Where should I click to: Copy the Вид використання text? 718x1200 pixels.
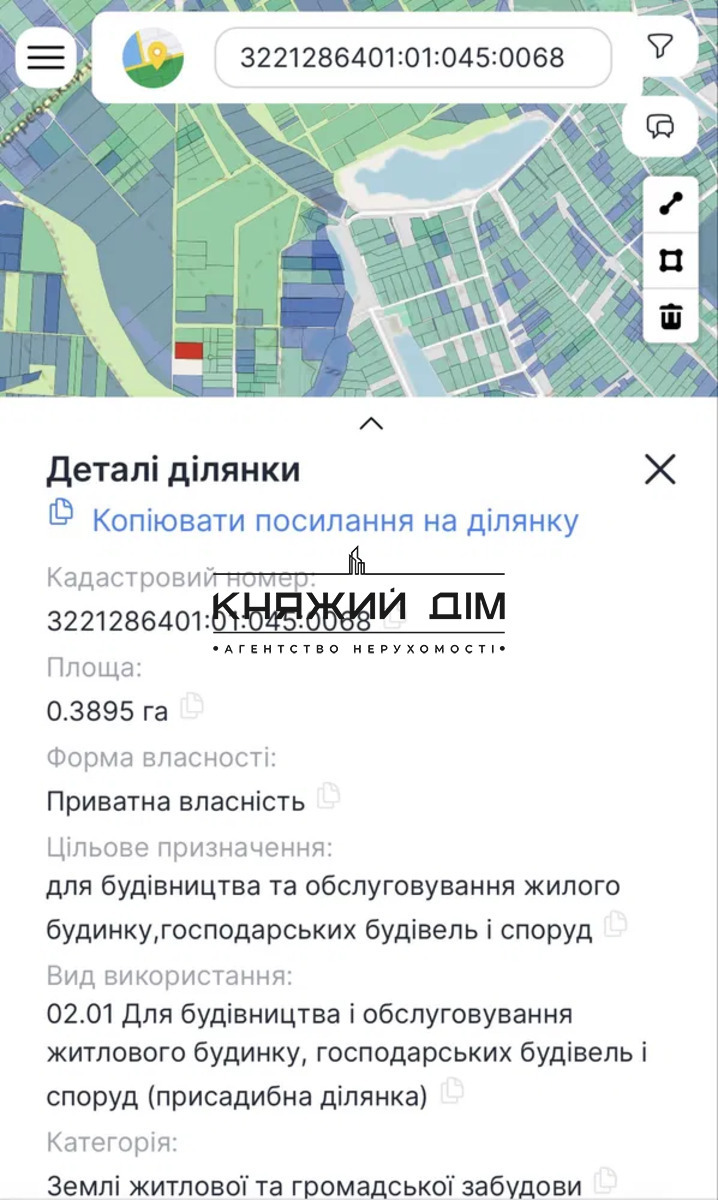(452, 1091)
